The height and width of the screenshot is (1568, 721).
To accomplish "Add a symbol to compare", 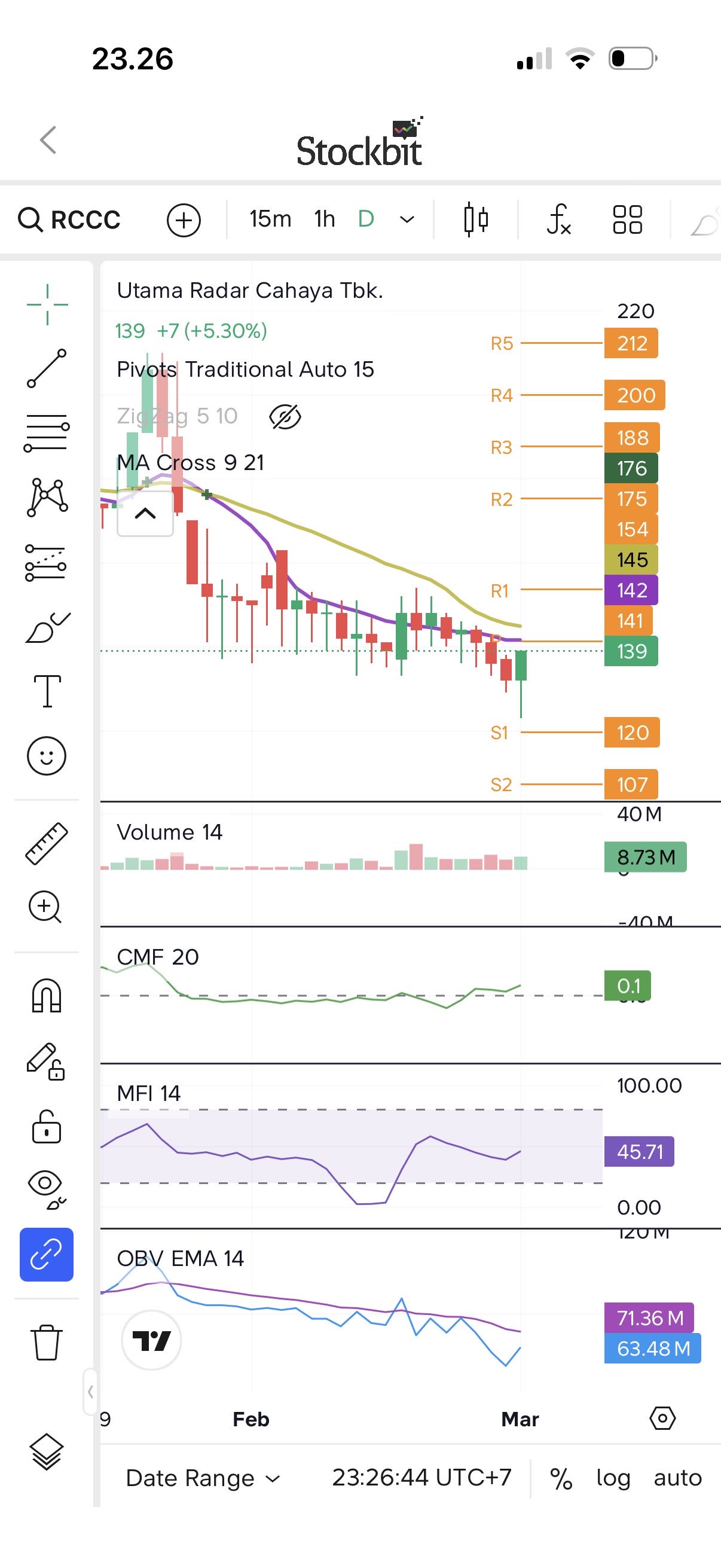I will (184, 219).
